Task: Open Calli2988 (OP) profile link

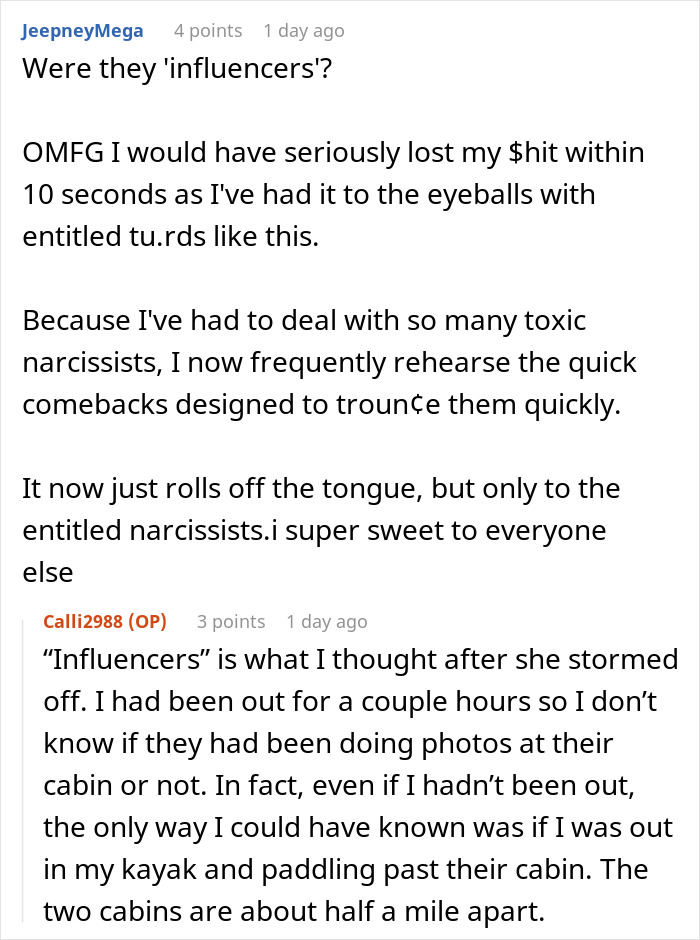Action: pyautogui.click(x=105, y=622)
